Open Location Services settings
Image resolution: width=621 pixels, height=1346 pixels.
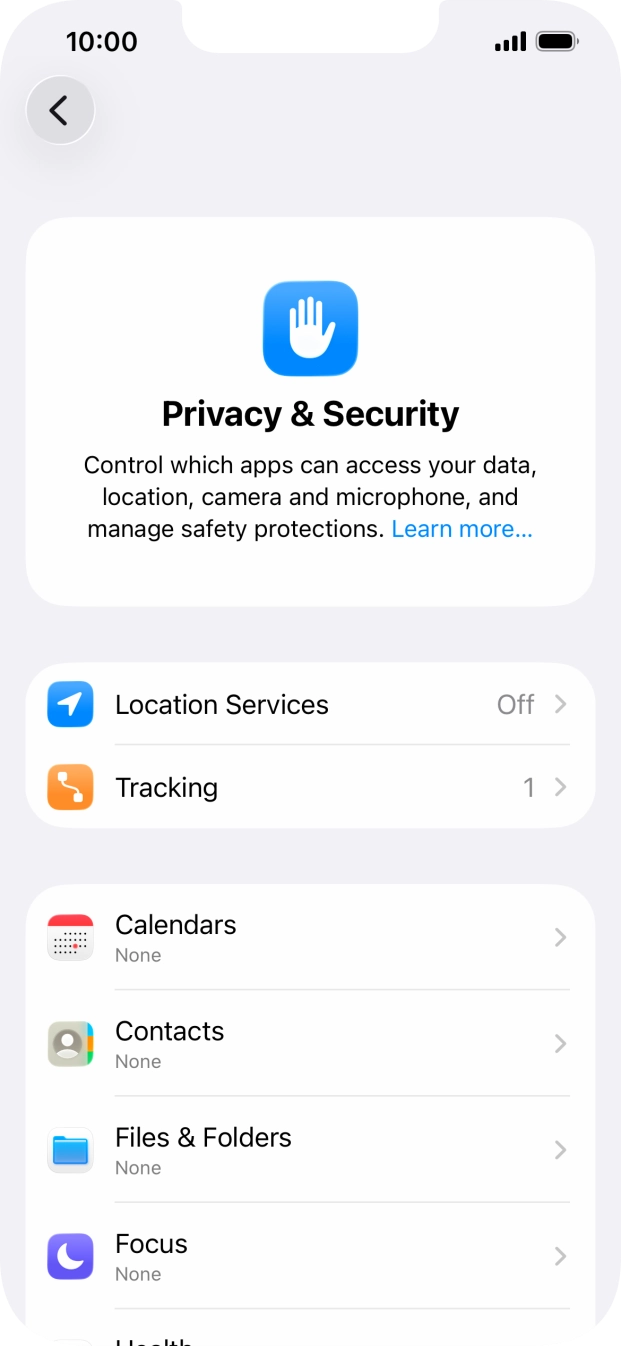[x=310, y=704]
